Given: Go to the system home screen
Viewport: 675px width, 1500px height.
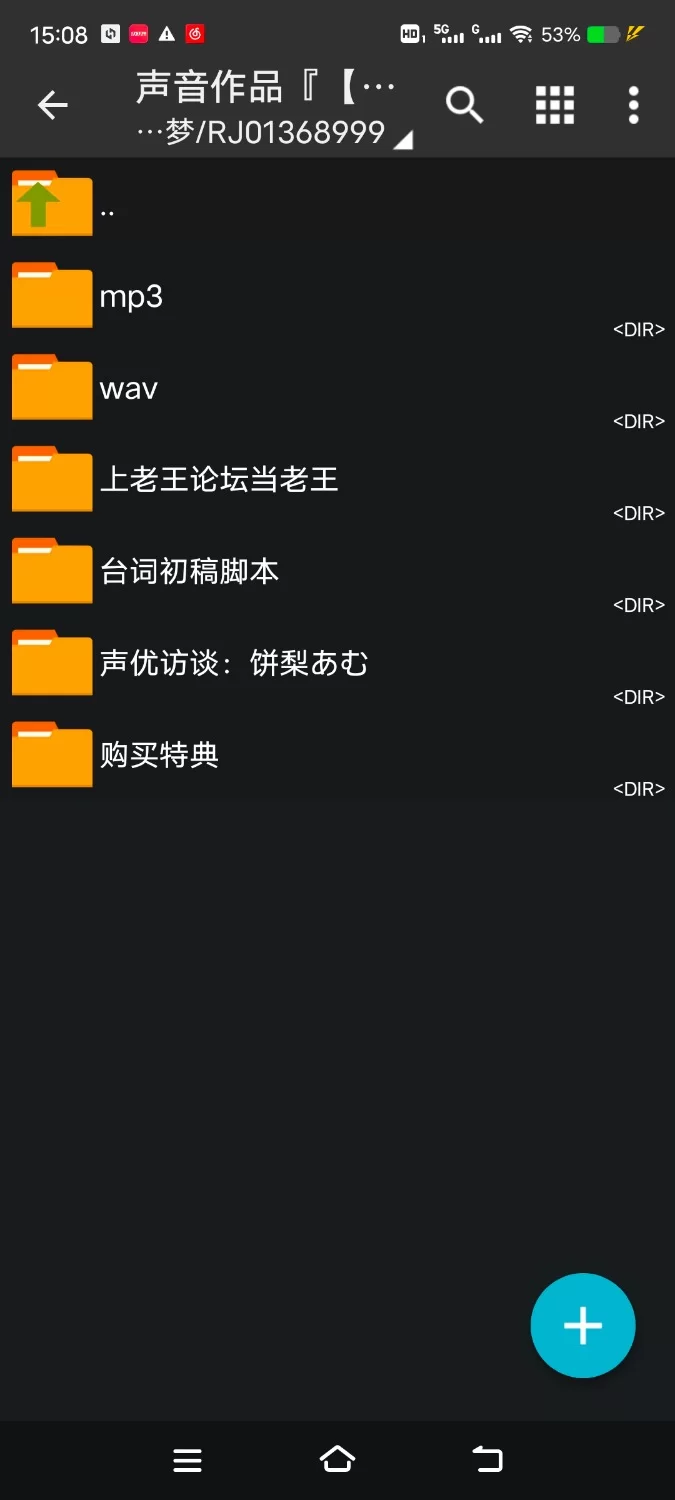Looking at the screenshot, I should (x=337, y=1460).
